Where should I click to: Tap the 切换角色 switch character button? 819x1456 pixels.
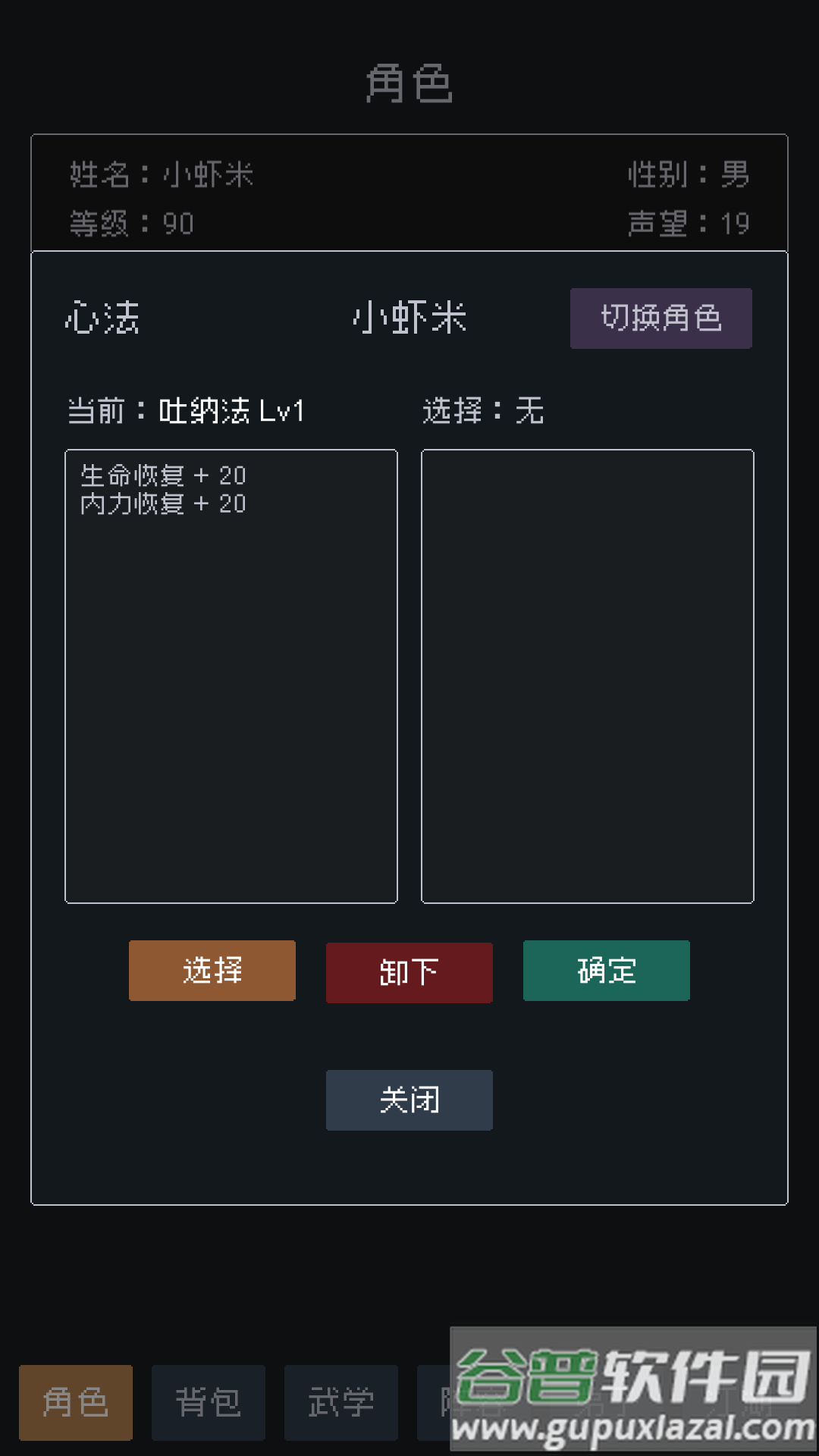[661, 318]
